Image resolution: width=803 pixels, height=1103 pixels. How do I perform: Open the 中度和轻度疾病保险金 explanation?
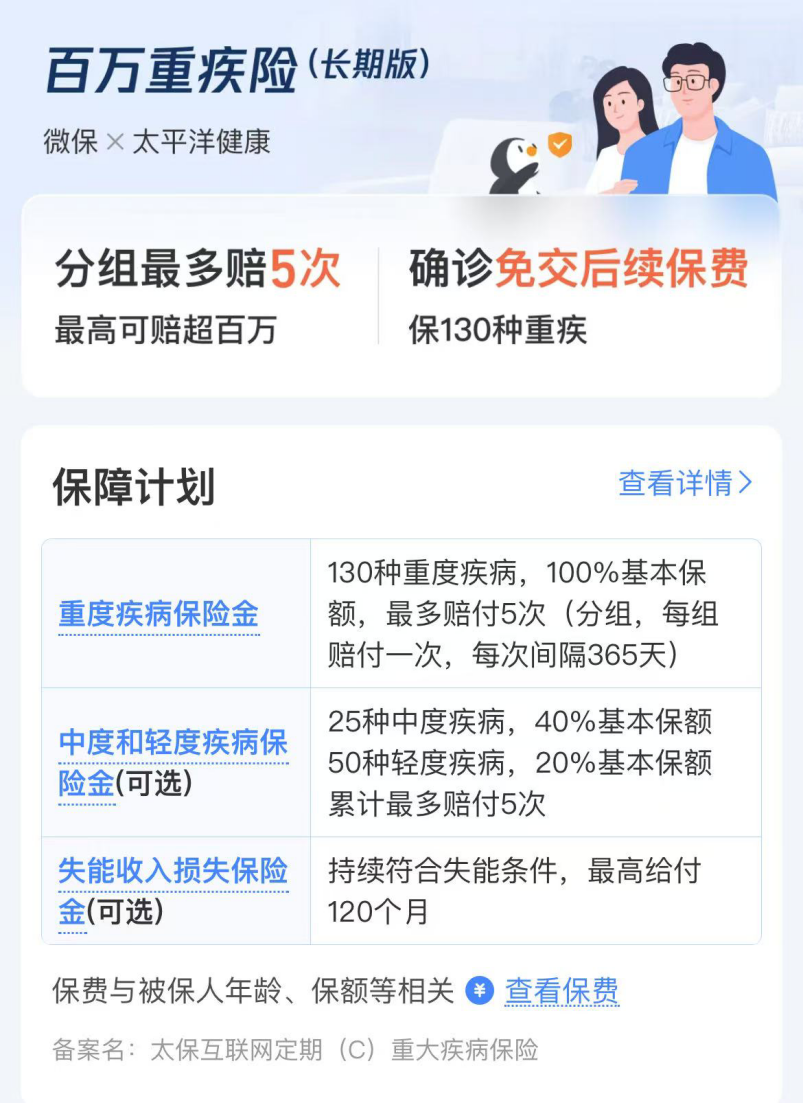pyautogui.click(x=172, y=744)
